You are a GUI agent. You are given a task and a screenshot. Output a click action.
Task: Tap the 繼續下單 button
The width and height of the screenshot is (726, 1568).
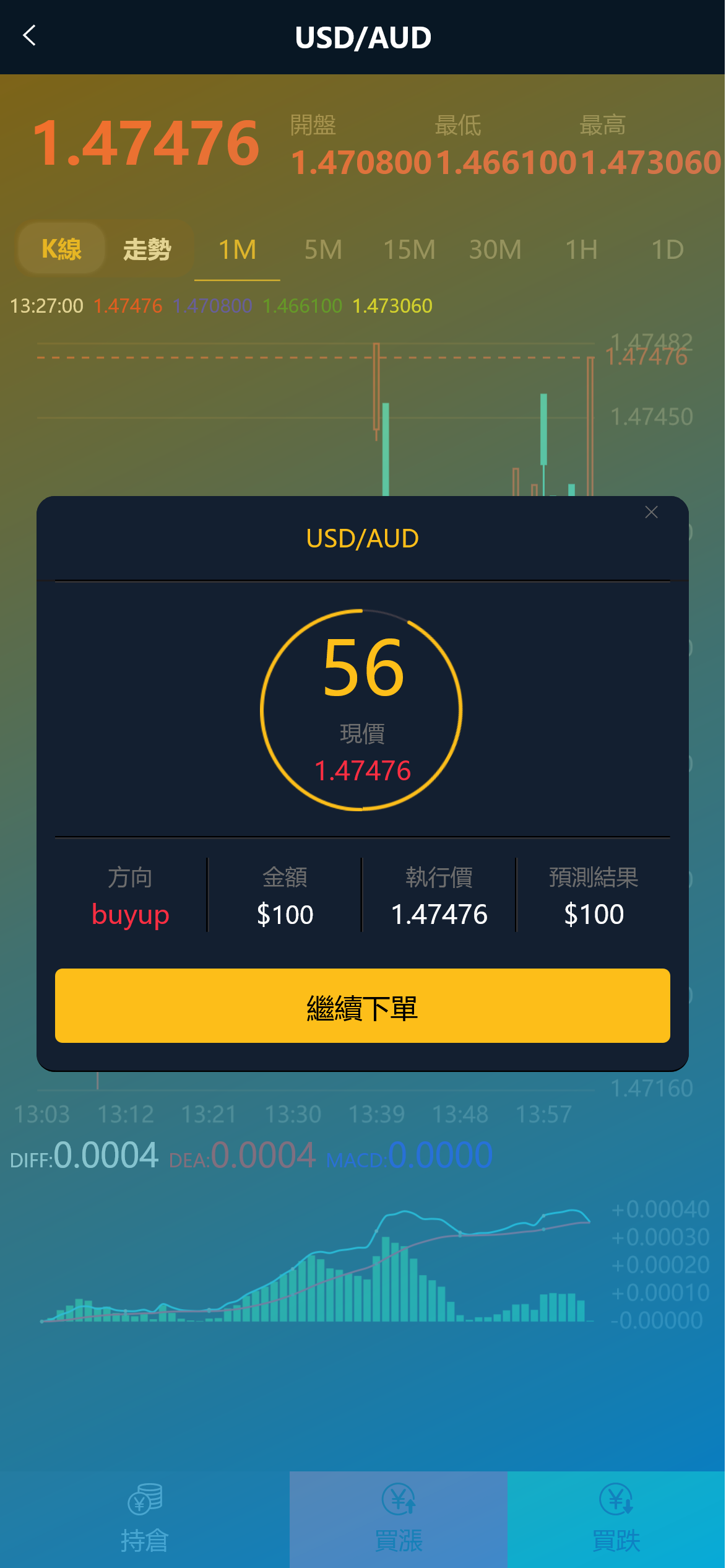(362, 1006)
